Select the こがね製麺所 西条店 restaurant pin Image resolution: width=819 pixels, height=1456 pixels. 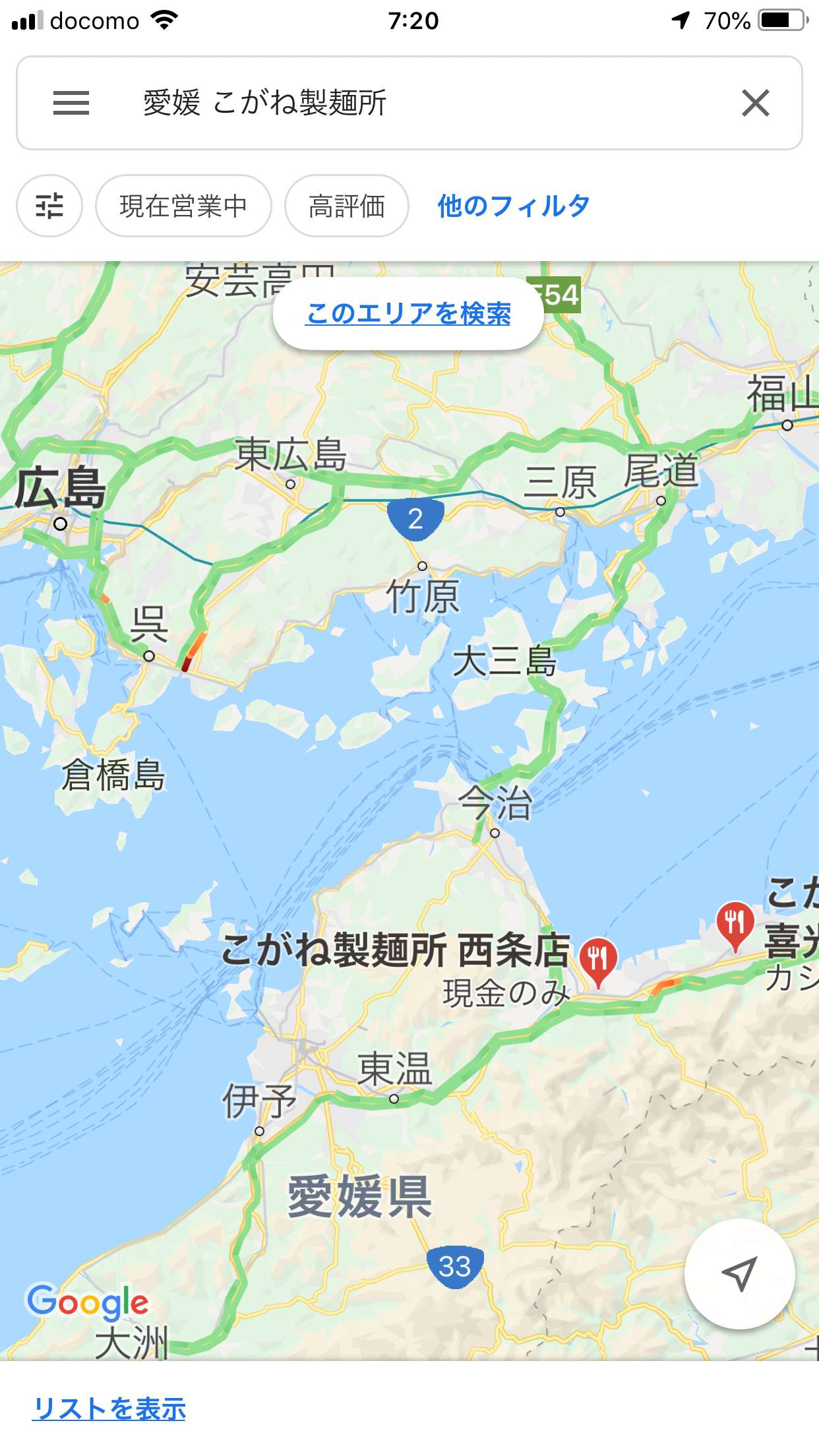click(598, 958)
